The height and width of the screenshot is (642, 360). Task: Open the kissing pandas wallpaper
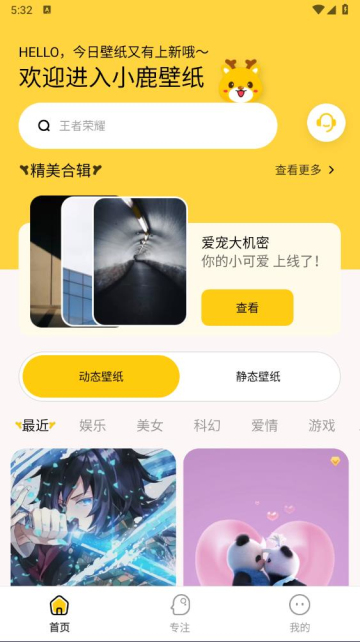pyautogui.click(x=266, y=517)
